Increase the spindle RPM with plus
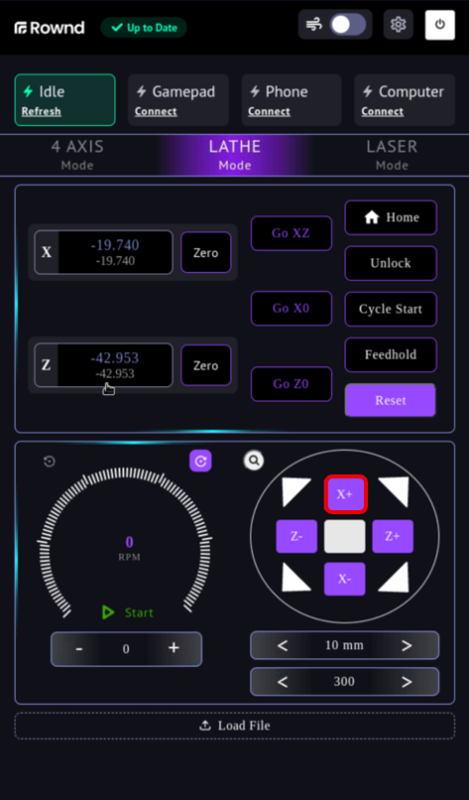469x800 pixels. pyautogui.click(x=174, y=648)
